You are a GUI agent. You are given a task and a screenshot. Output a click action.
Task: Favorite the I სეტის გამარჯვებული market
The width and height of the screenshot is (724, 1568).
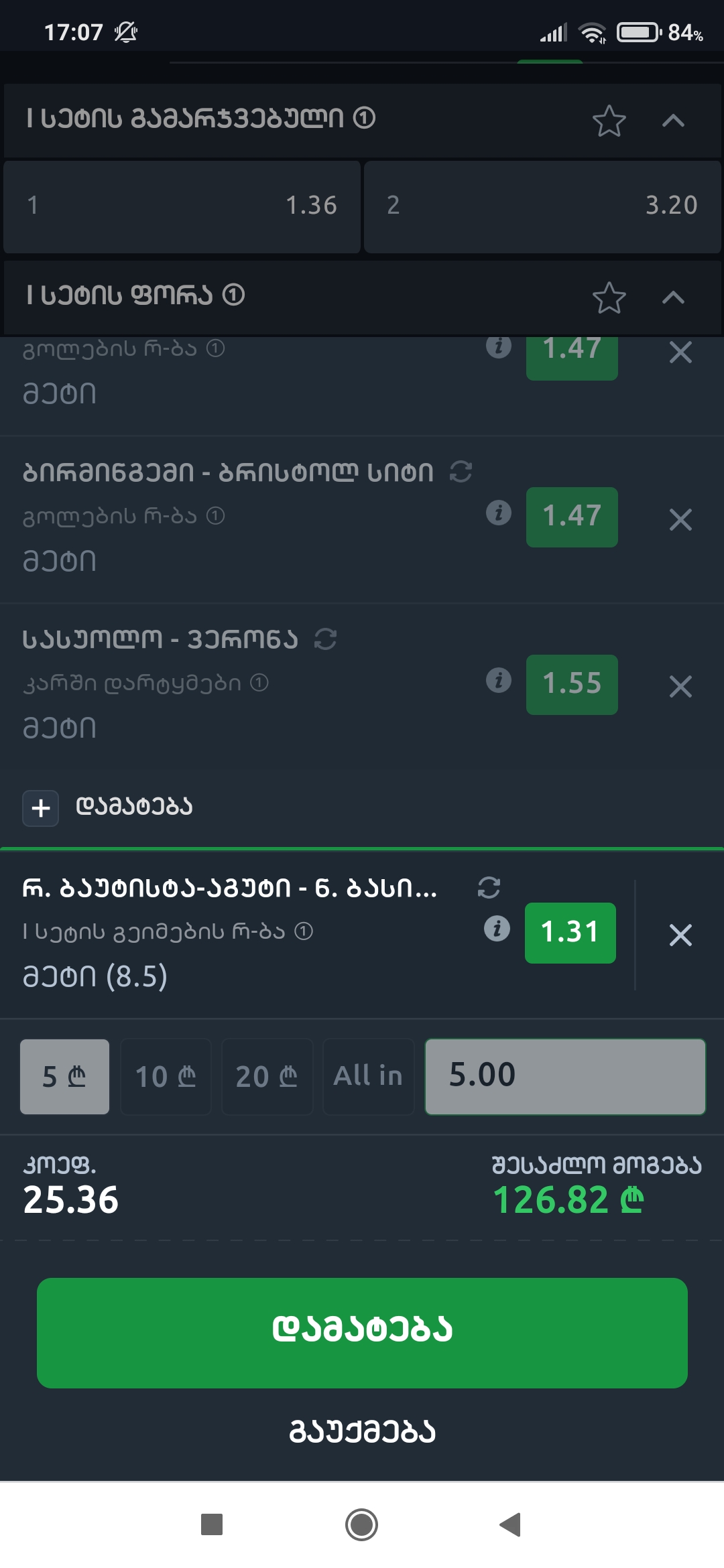tap(609, 121)
